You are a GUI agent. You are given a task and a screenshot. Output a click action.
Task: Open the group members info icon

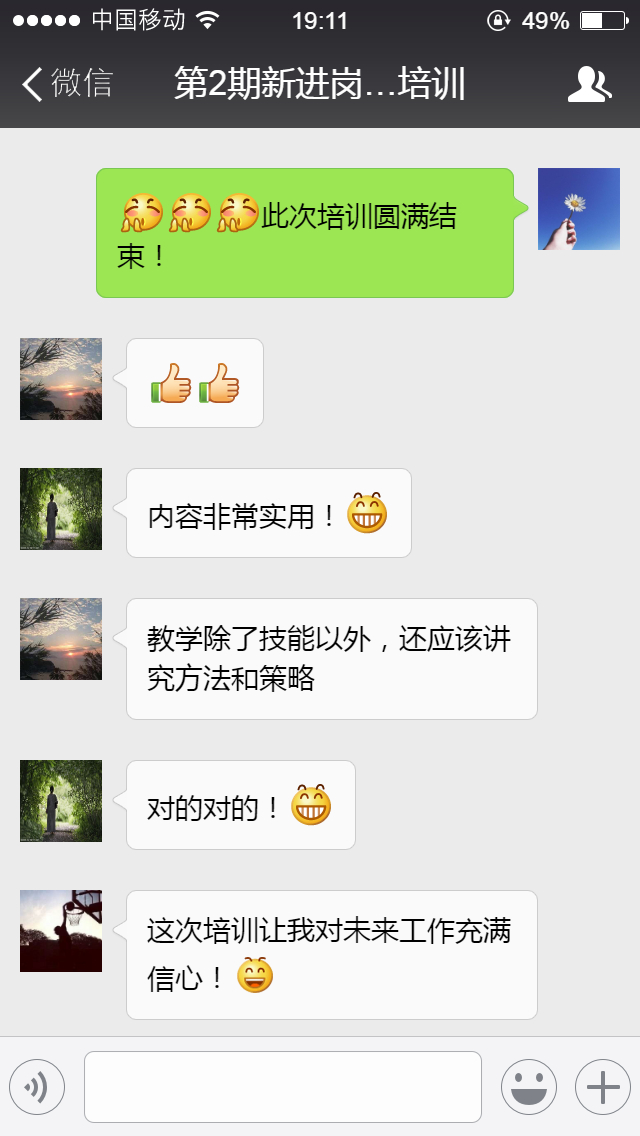coord(589,85)
